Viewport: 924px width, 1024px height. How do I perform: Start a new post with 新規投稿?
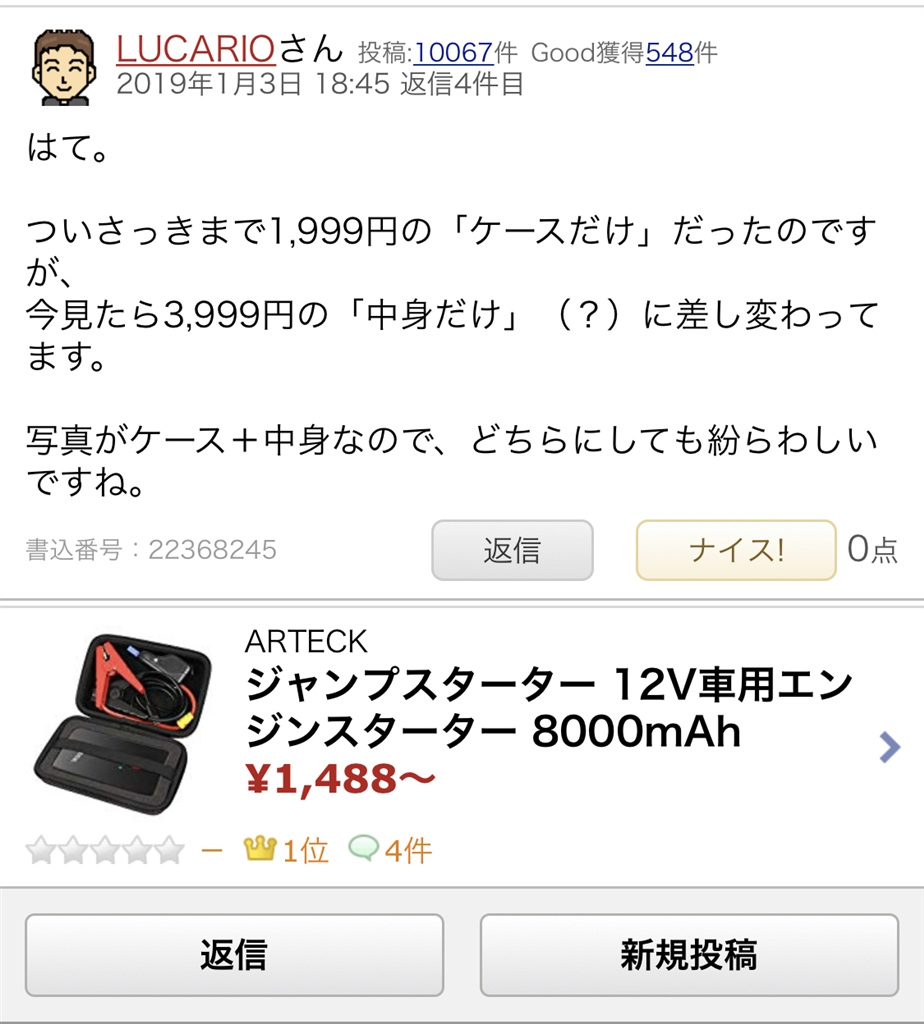688,954
